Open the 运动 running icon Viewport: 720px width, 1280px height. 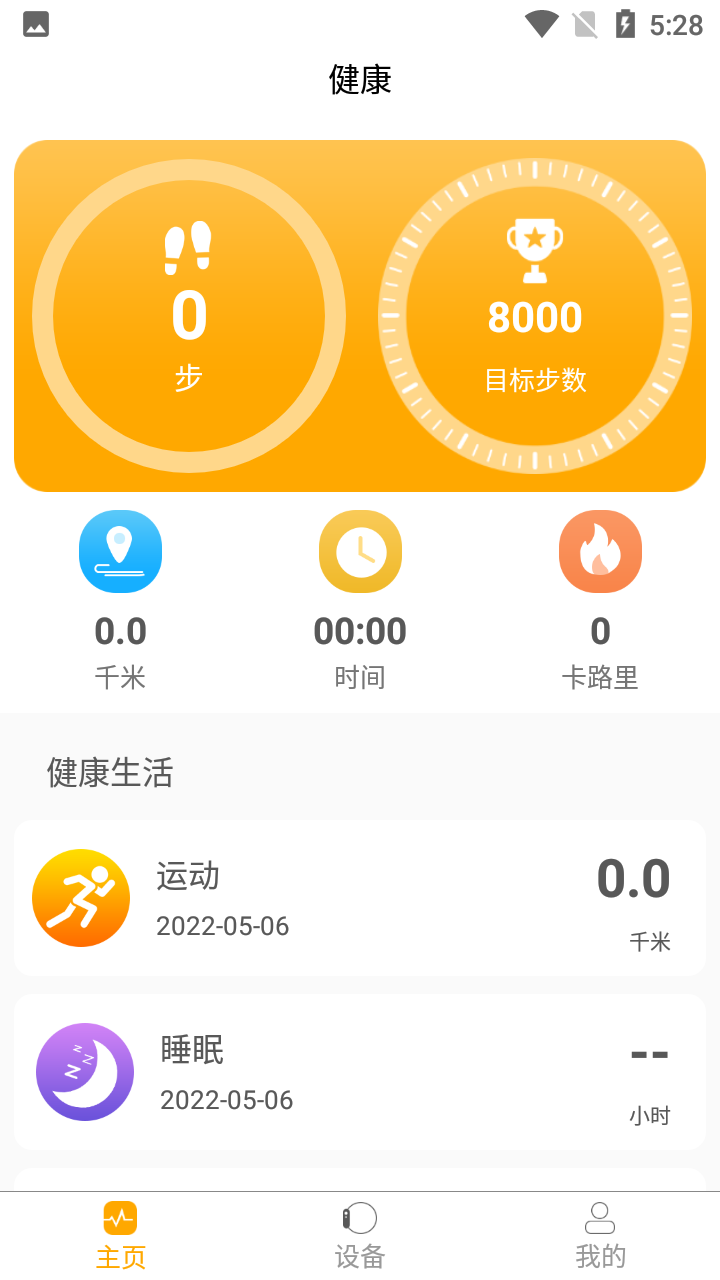pyautogui.click(x=81, y=897)
